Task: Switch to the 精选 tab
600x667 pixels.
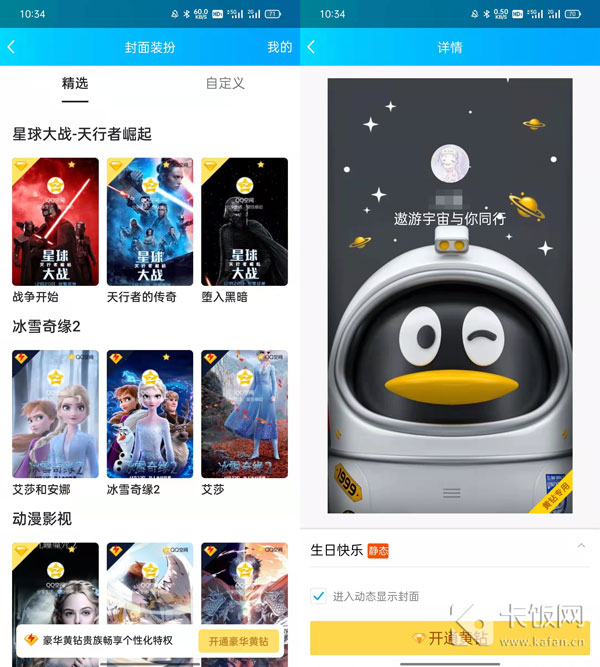Action: (75, 84)
